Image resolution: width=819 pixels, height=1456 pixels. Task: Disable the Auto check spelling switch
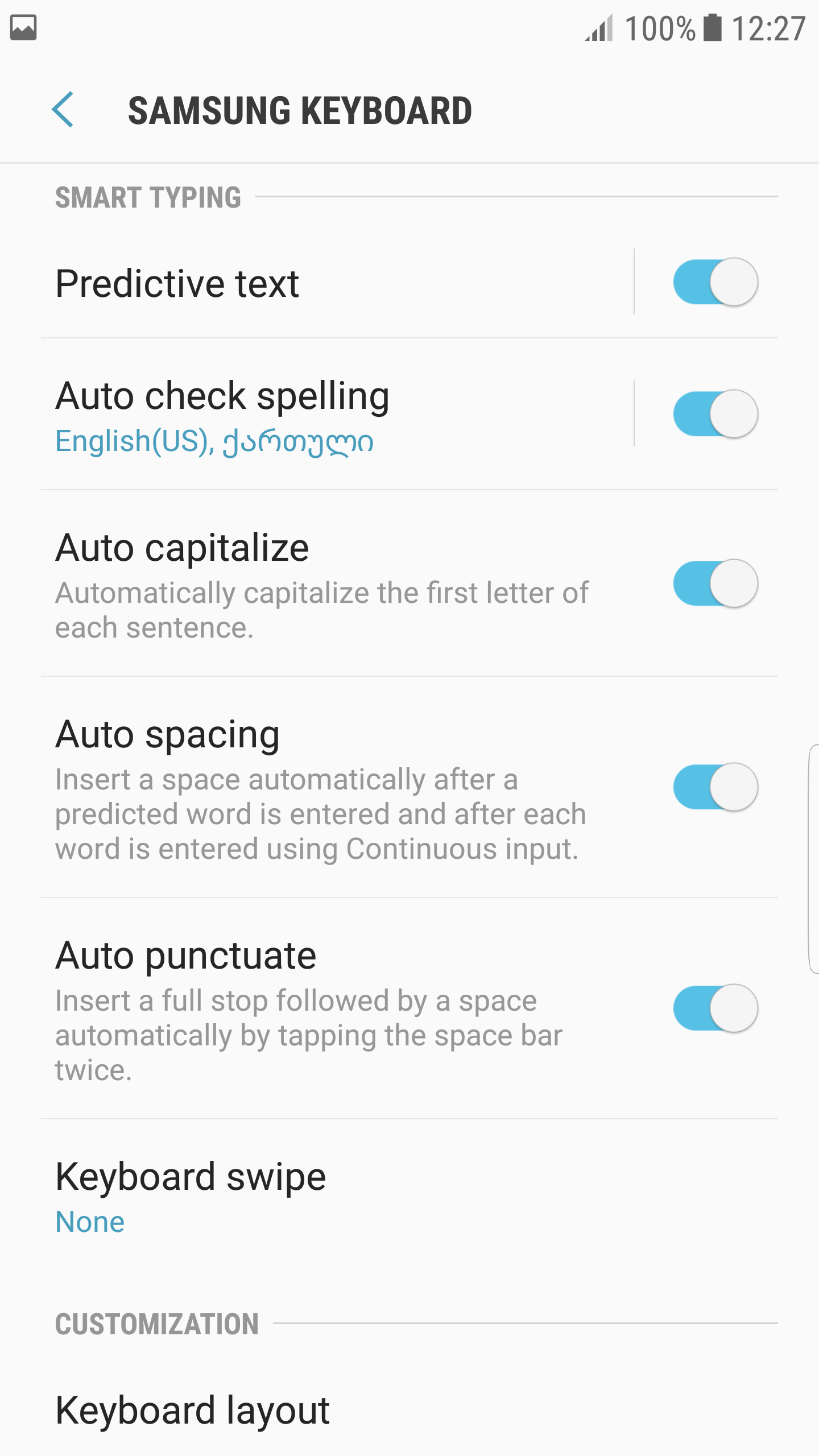[x=715, y=414]
